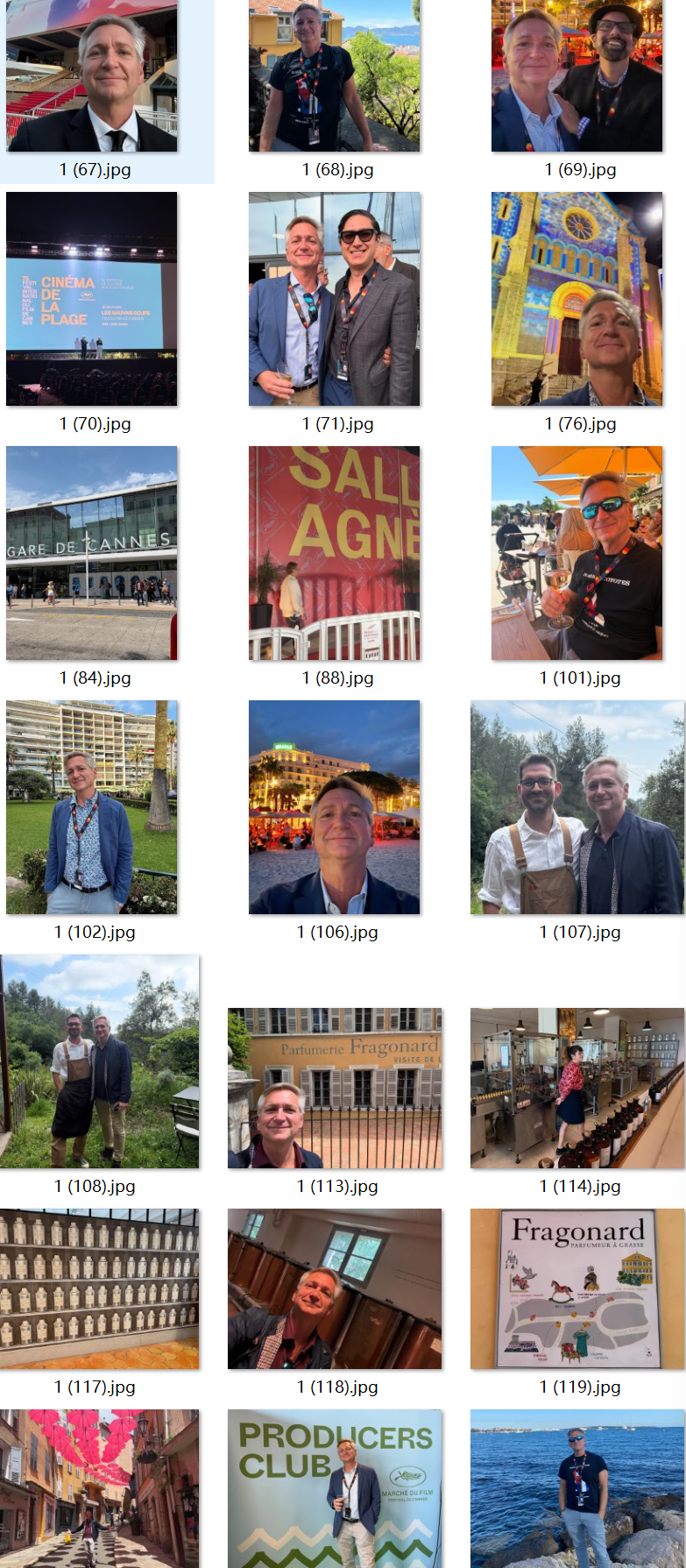Open file 1 (108).jpg
This screenshot has height=1568, width=686.
click(x=99, y=1061)
